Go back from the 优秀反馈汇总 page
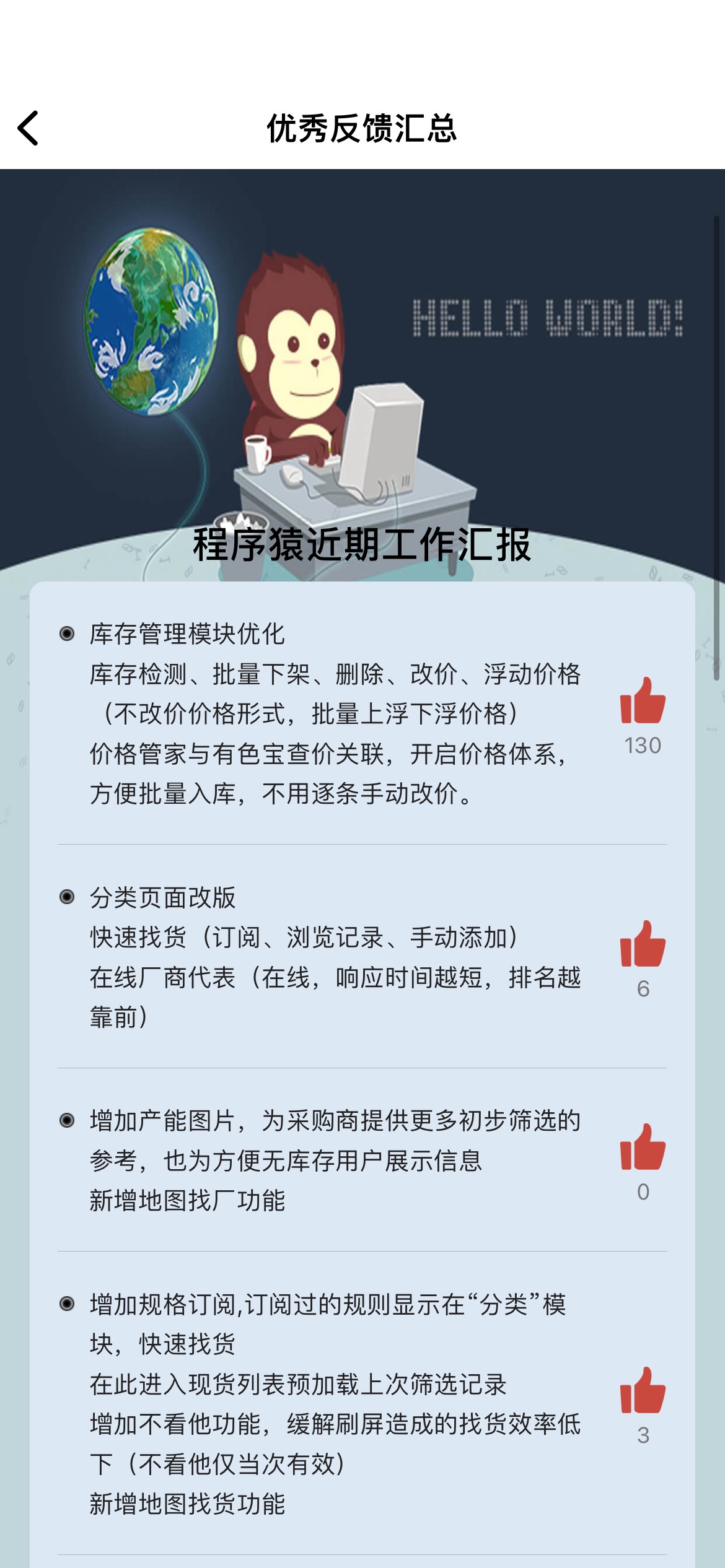Image resolution: width=725 pixels, height=1568 pixels. [28, 128]
